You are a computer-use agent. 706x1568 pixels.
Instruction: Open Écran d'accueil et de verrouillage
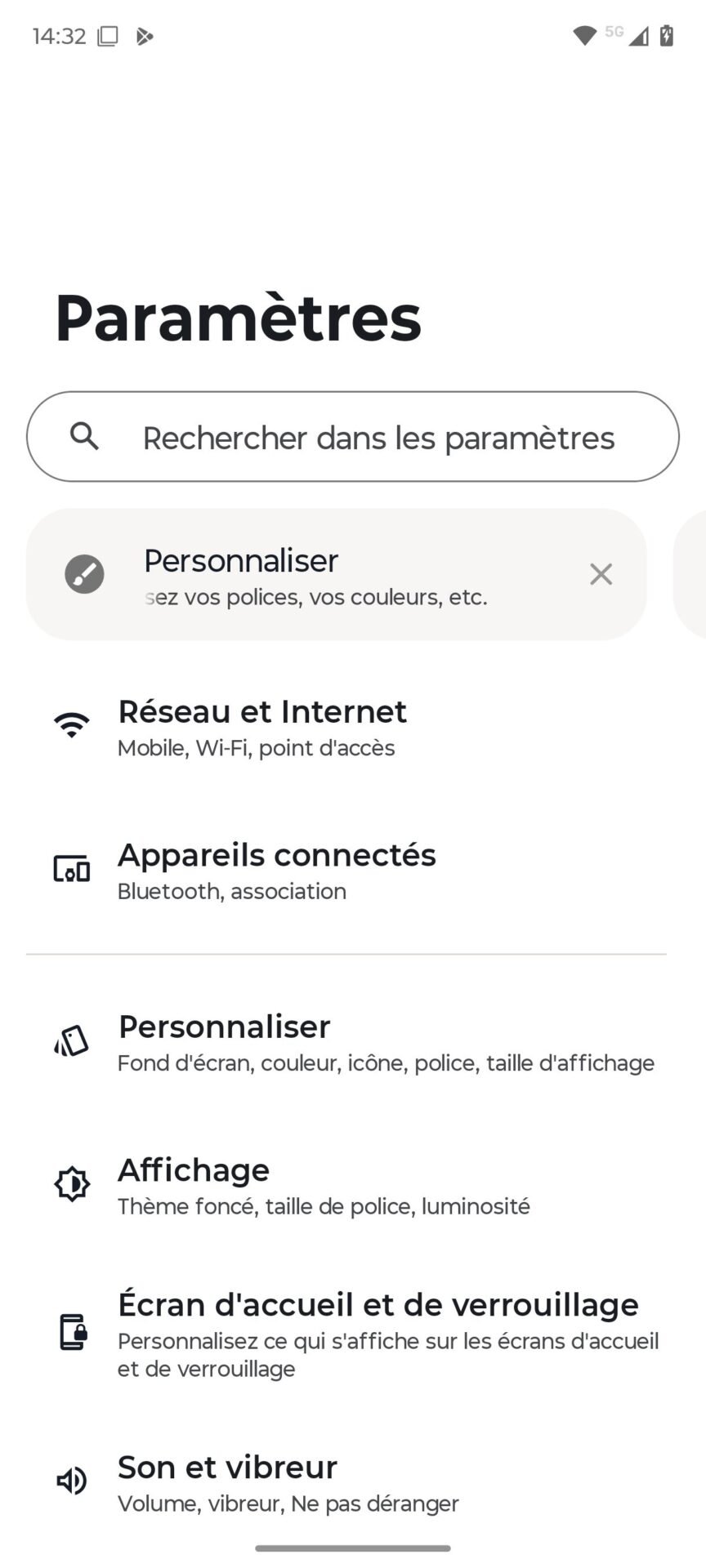point(353,1334)
